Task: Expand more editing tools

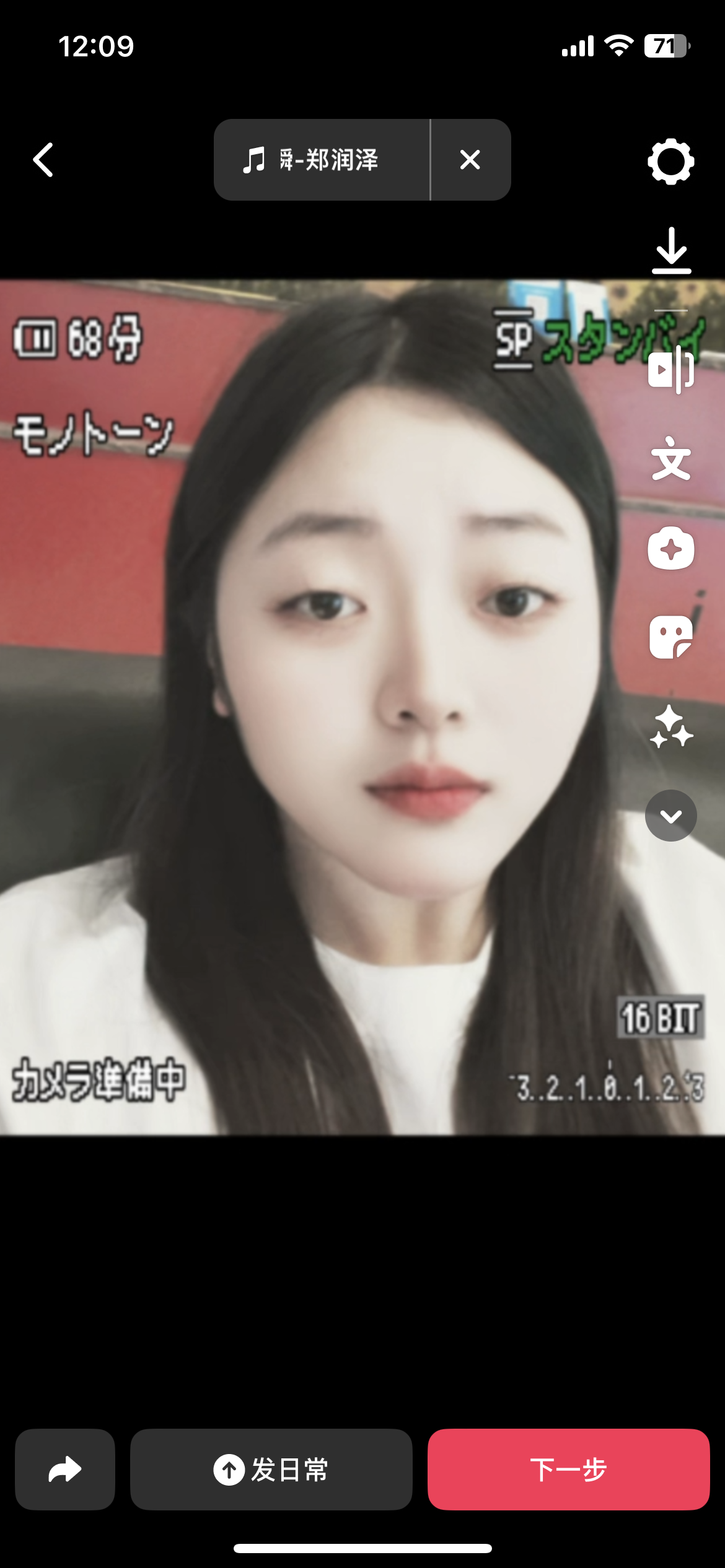Action: (671, 816)
